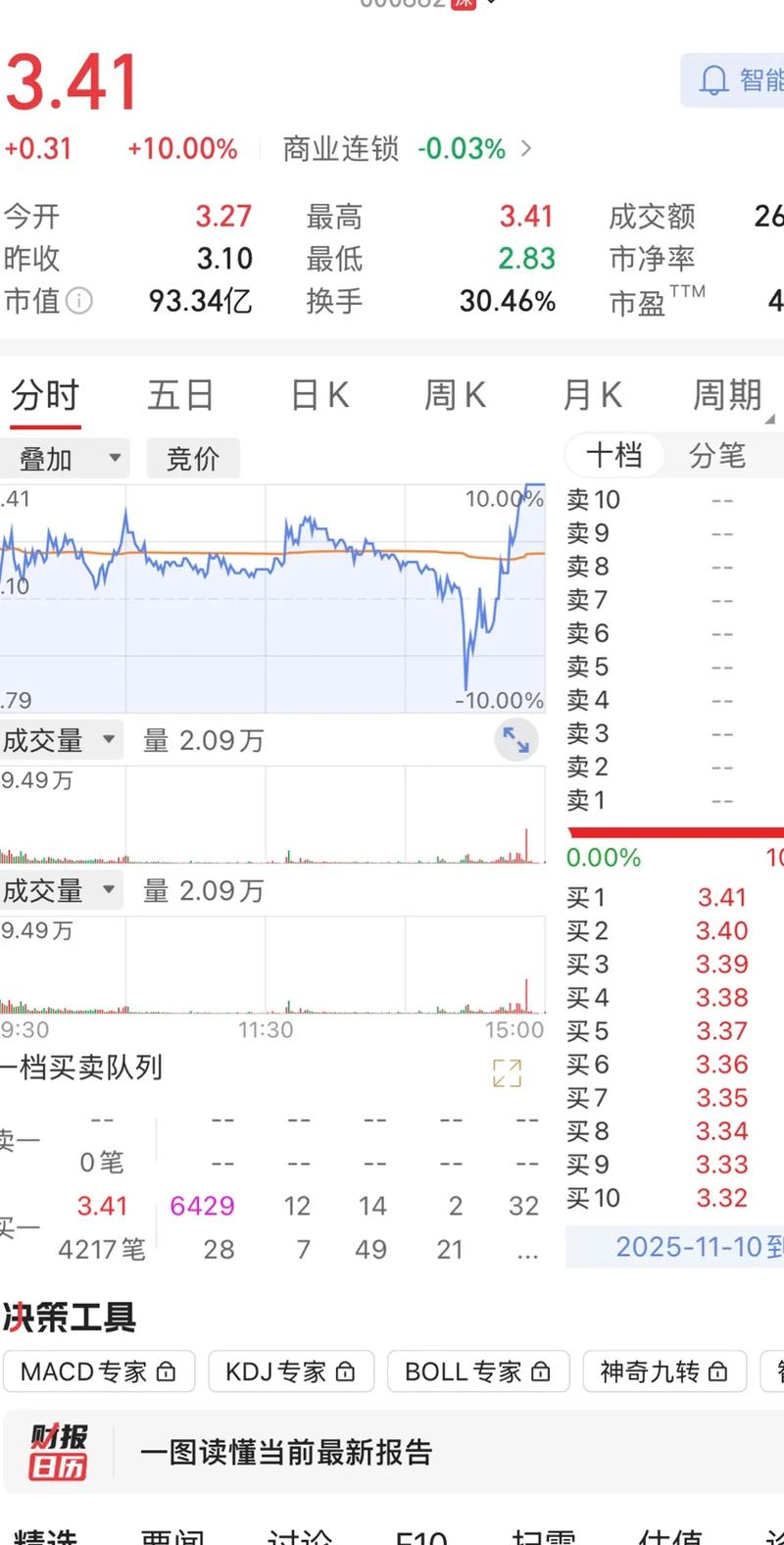Click the arrow next to 商业连锁 sector
Viewport: 784px width, 1545px height.
click(526, 148)
